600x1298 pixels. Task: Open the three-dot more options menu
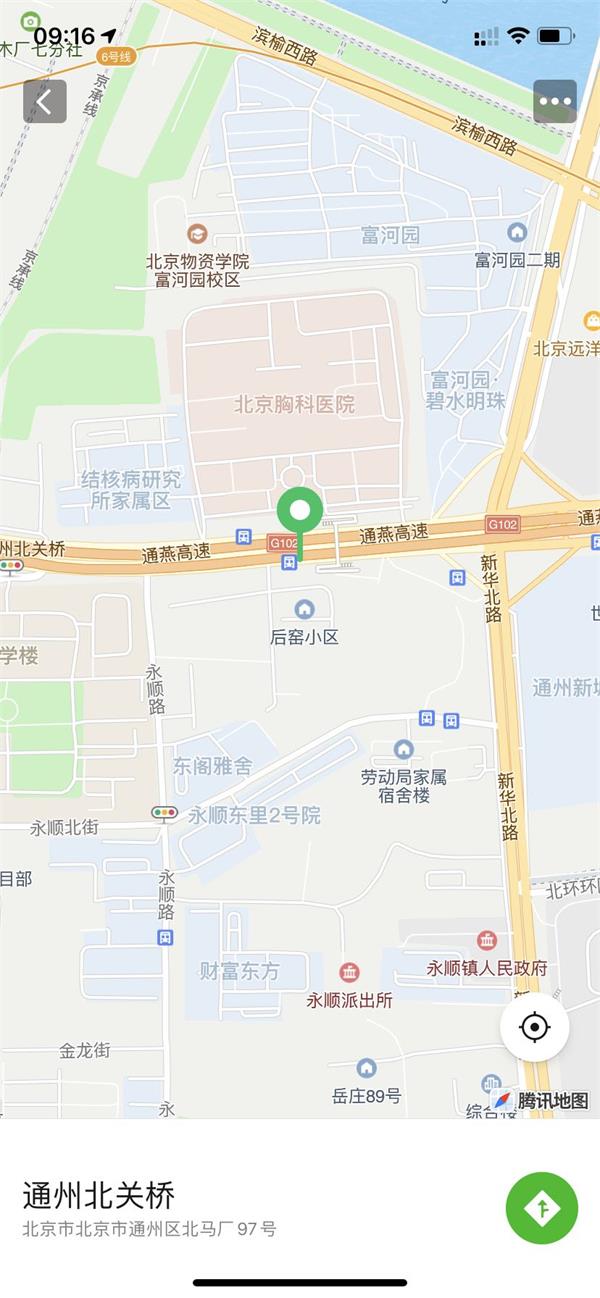554,101
